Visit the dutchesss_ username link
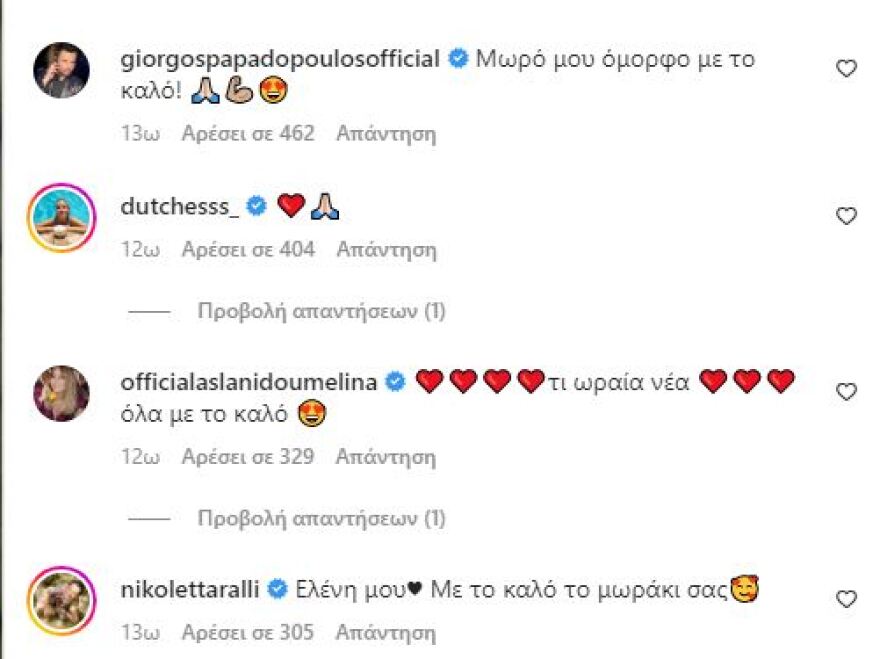 [179, 206]
